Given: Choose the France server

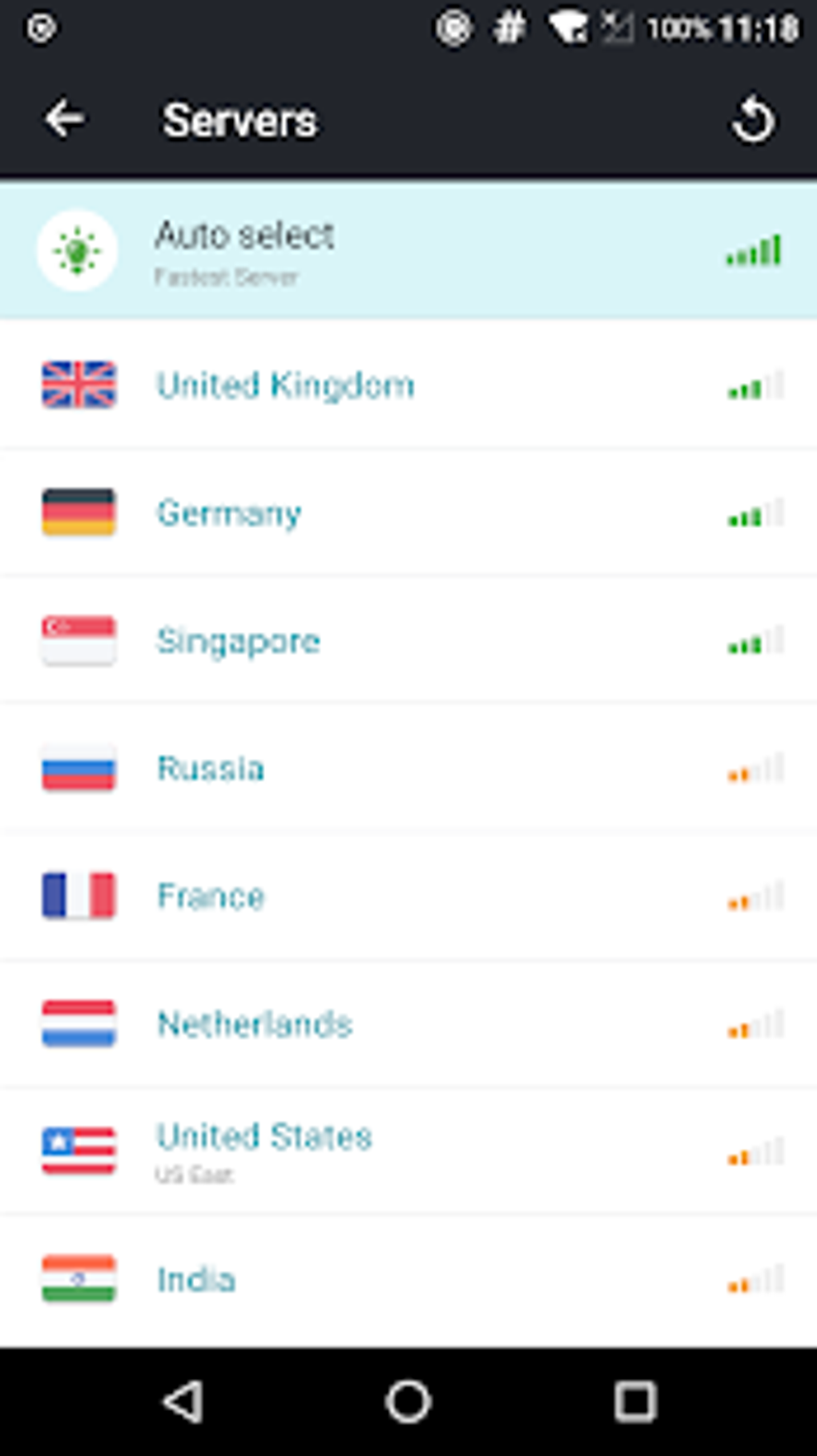Looking at the screenshot, I should click(x=408, y=895).
